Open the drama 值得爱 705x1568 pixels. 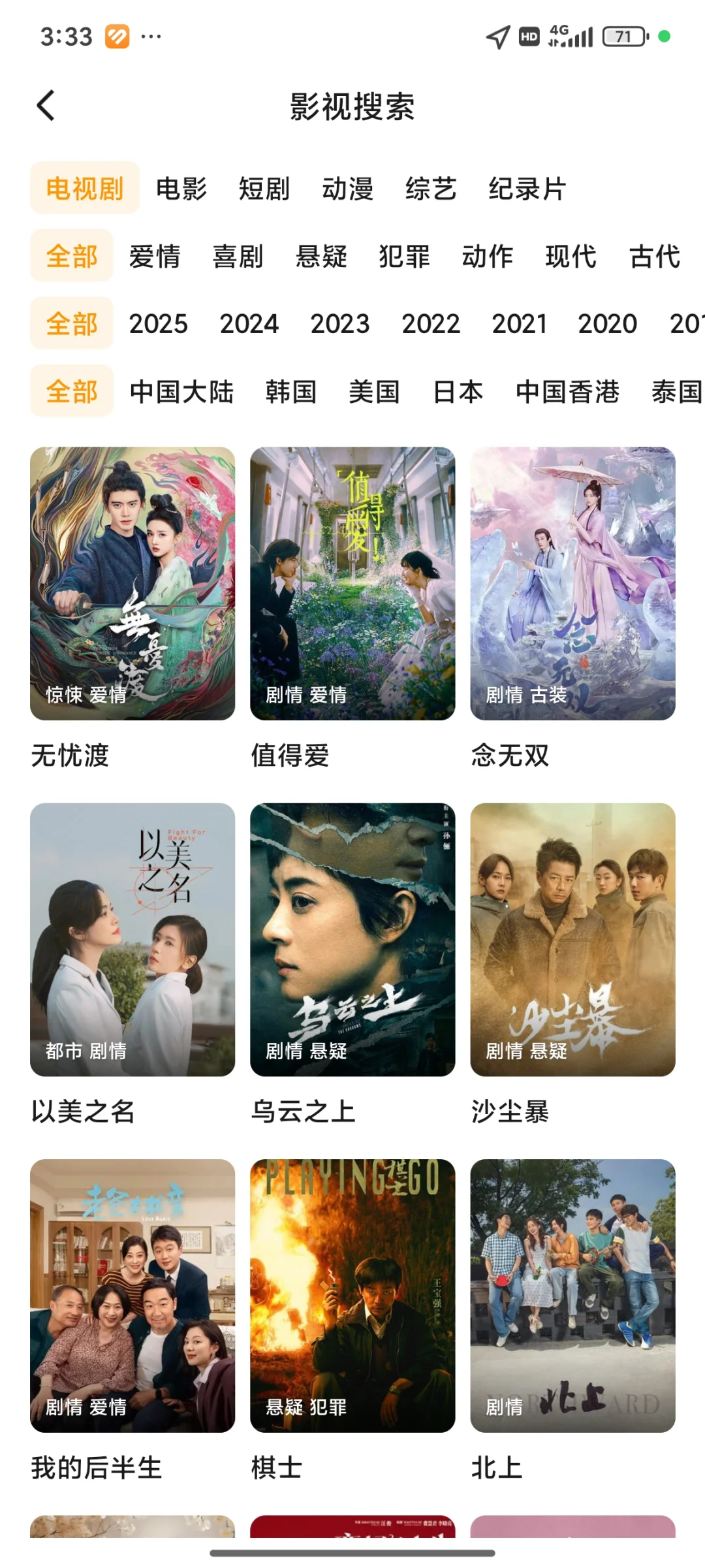[x=352, y=583]
